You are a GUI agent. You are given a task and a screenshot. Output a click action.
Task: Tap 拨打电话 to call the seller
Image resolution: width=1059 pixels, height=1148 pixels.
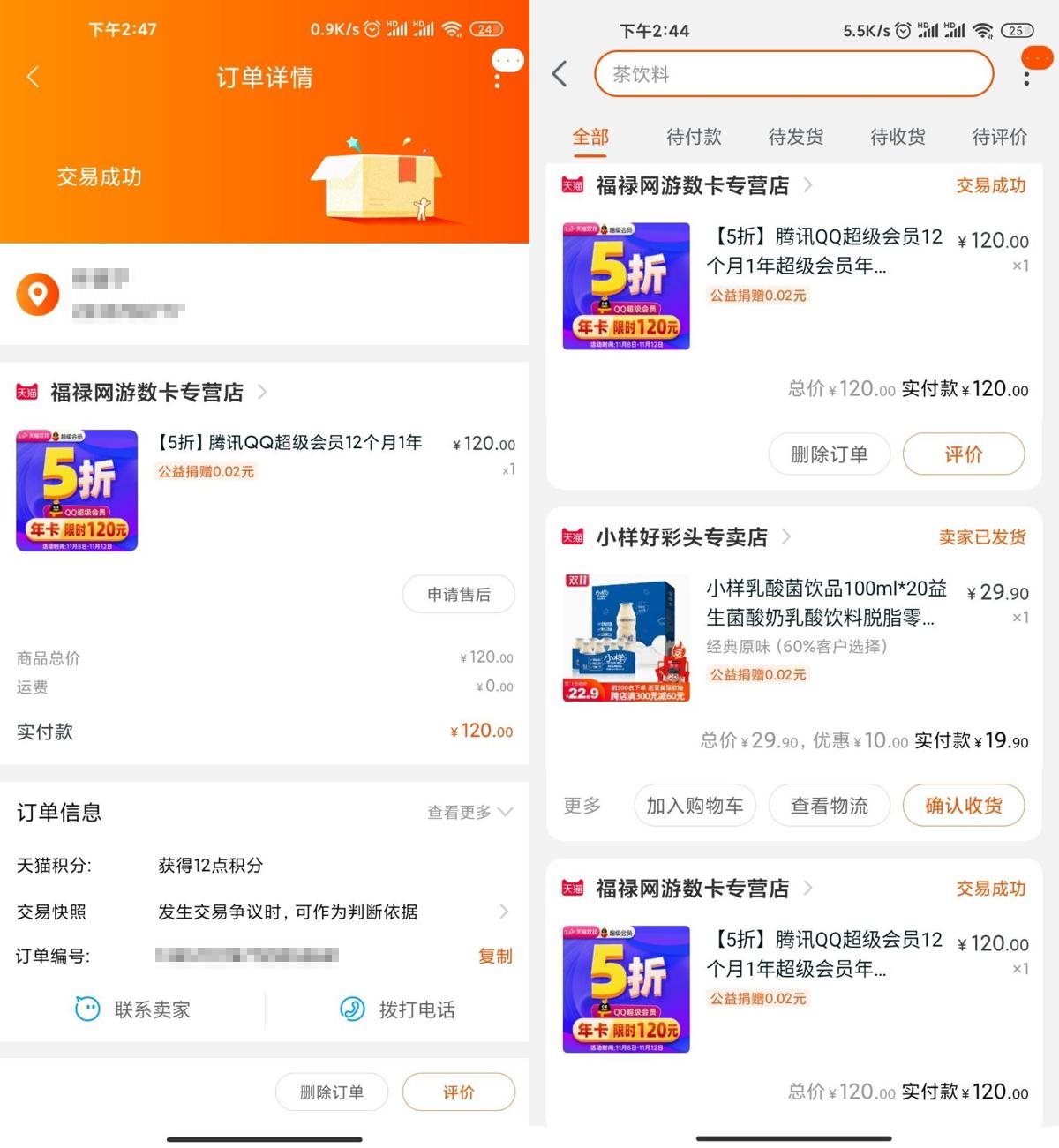point(398,1009)
